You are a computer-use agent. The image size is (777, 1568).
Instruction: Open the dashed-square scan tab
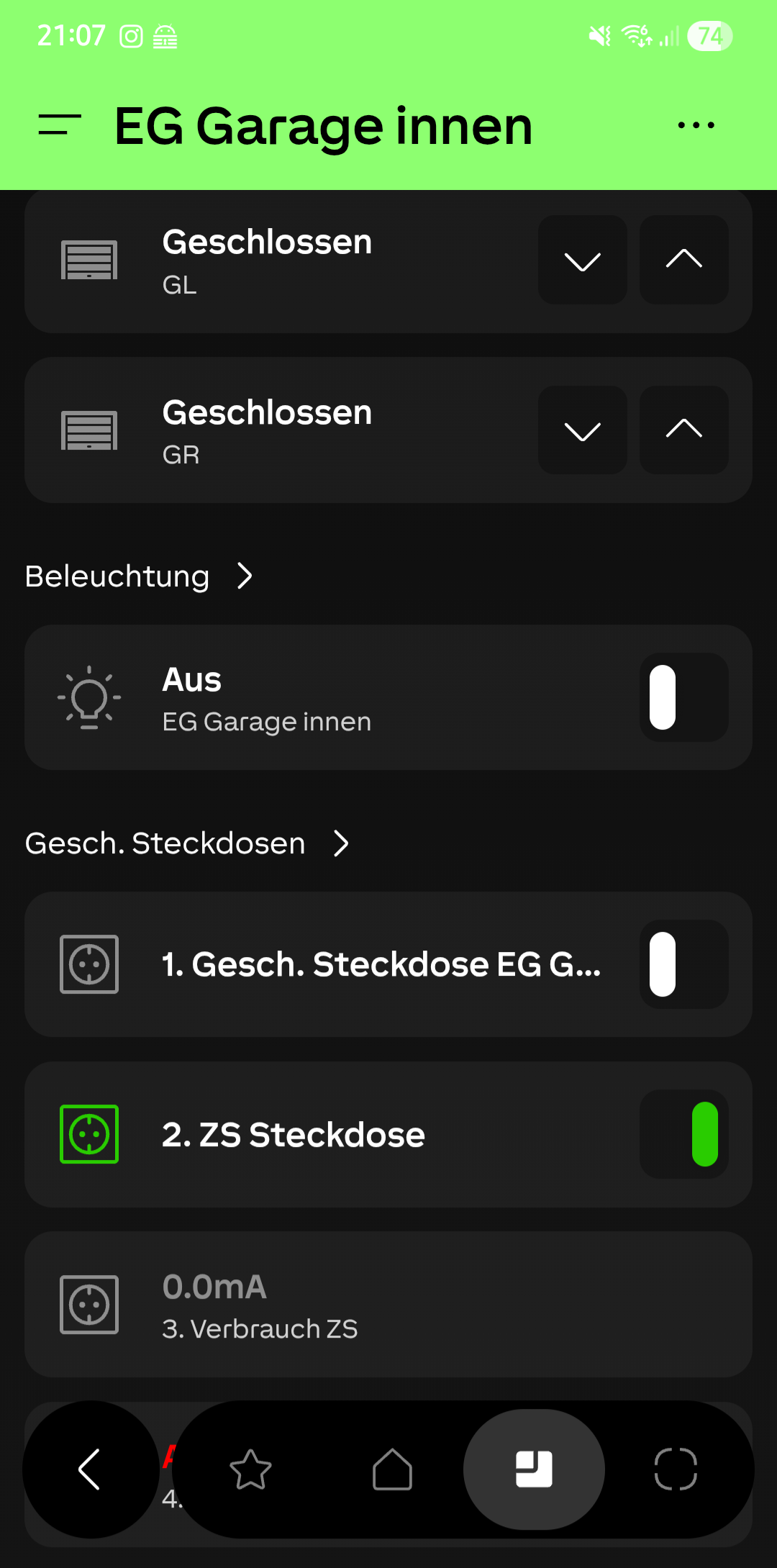676,1469
